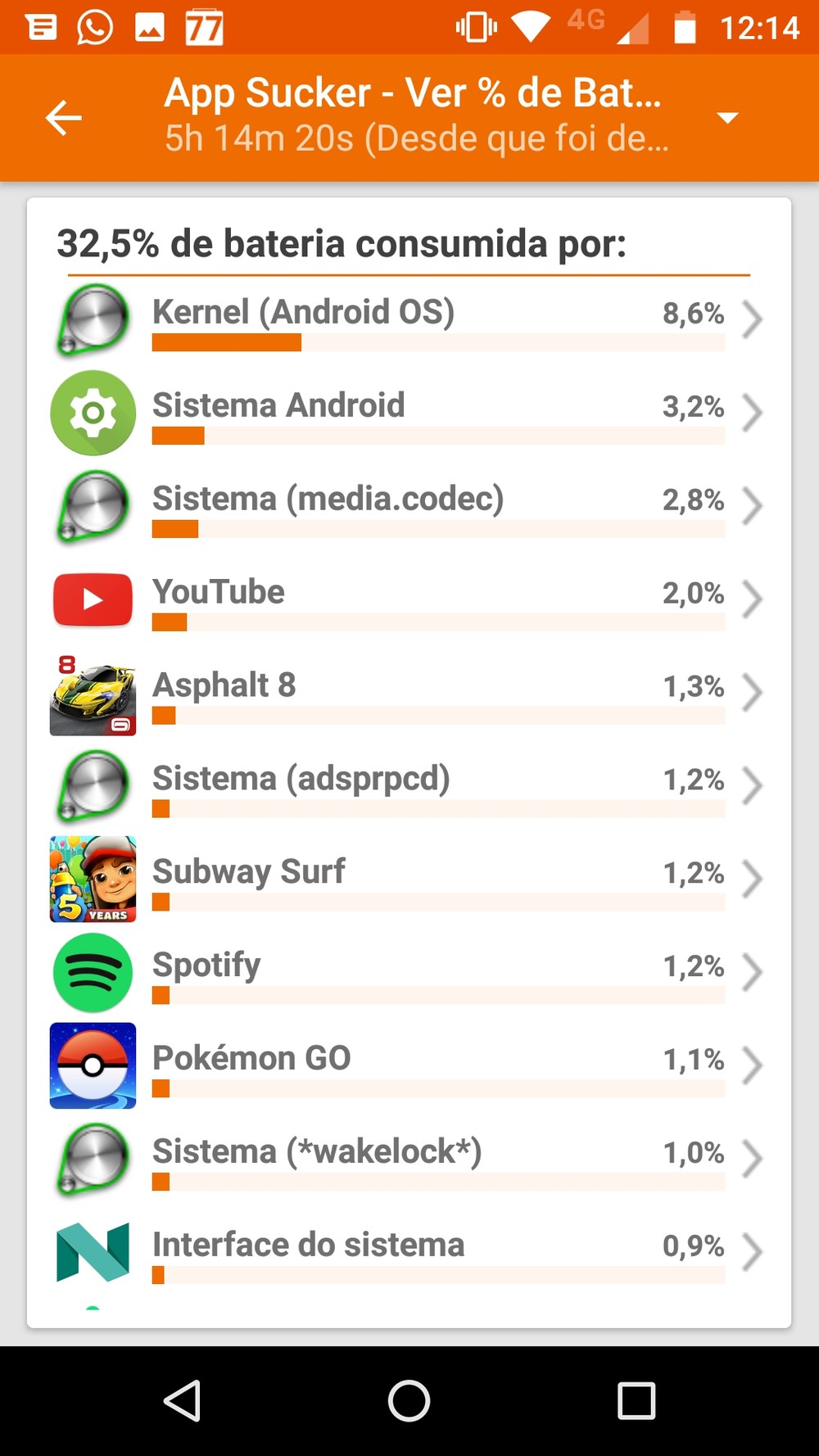Tap the Sistema (*wakelock*) row

coord(409,1160)
